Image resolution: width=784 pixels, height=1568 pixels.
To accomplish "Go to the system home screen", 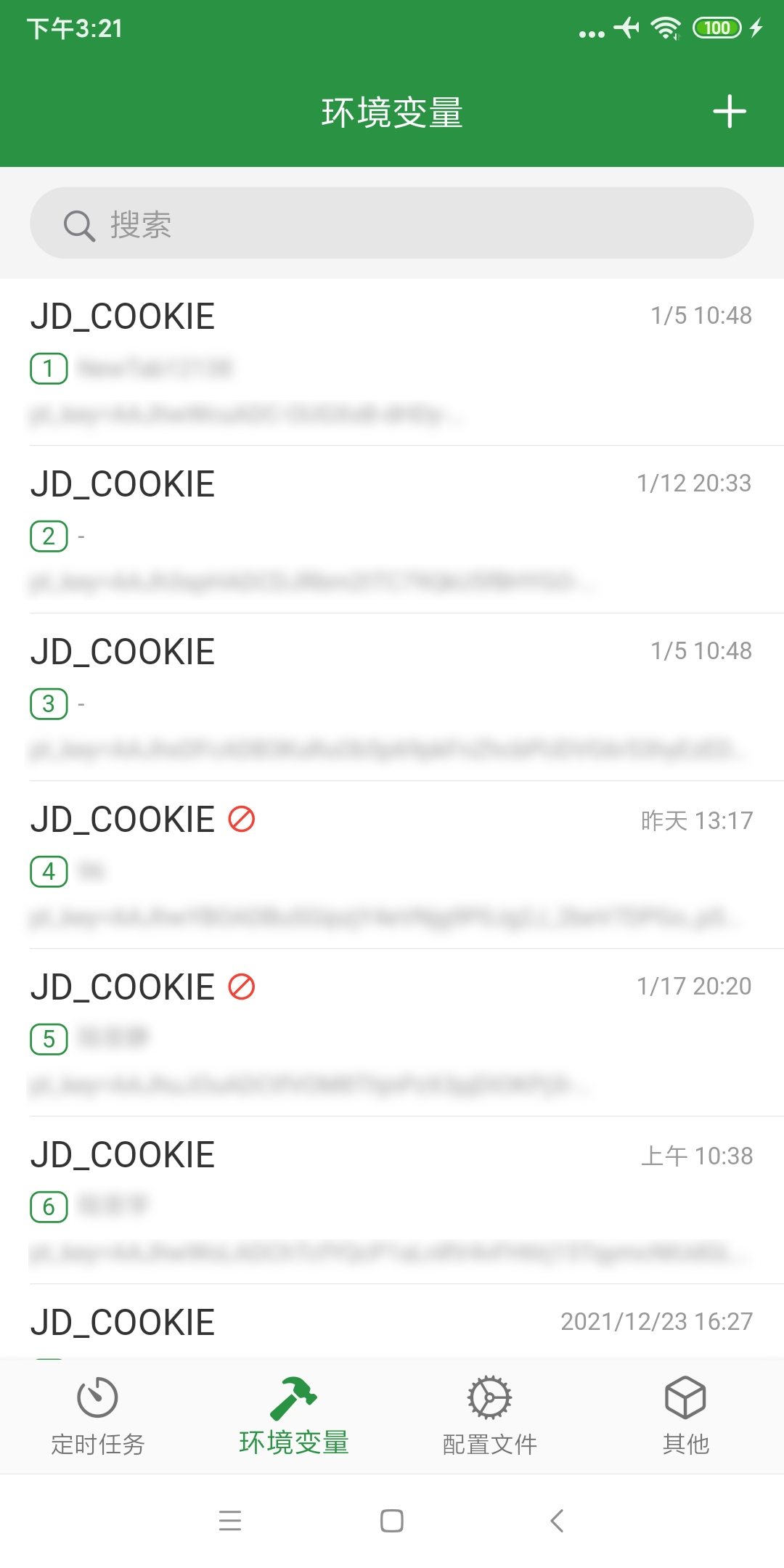I will [392, 1520].
